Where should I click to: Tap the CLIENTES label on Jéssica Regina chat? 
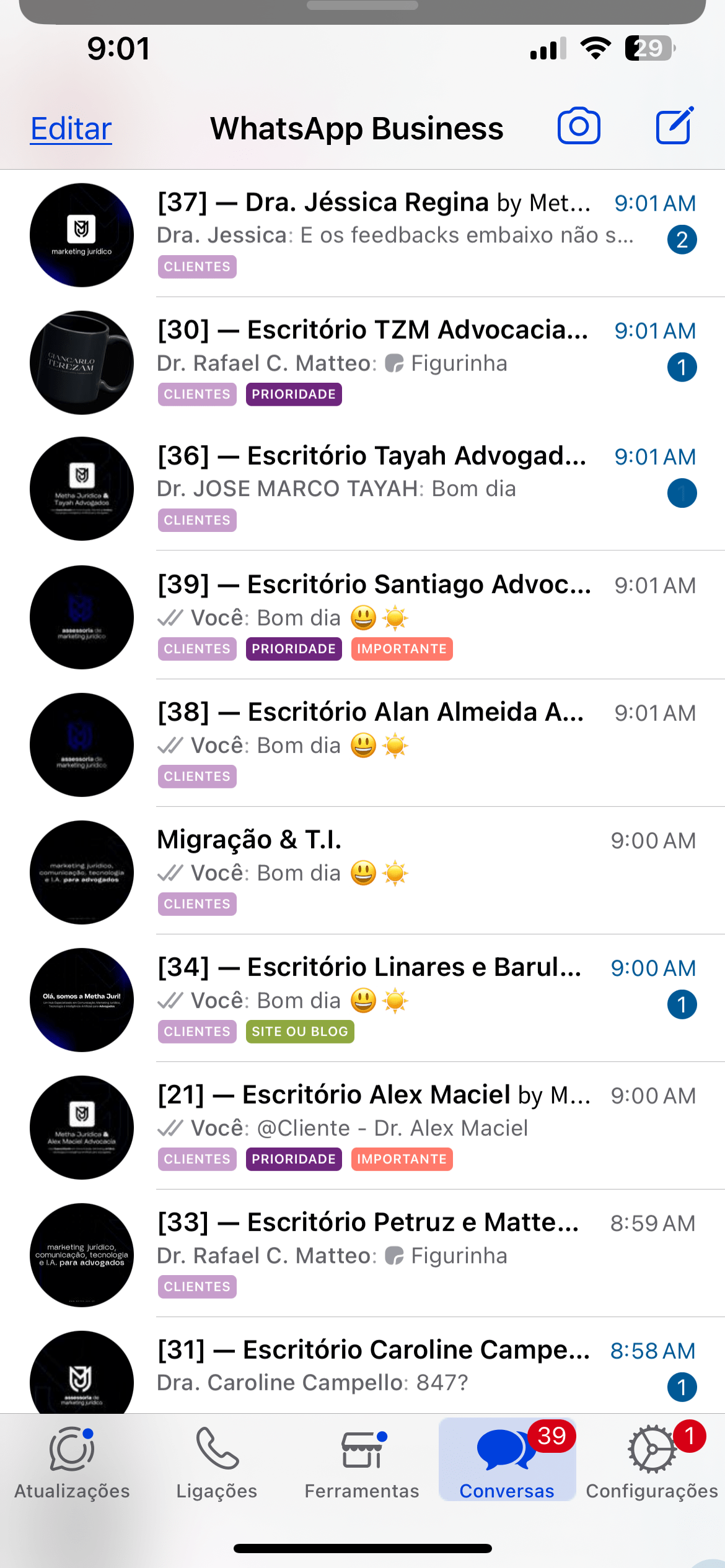tap(196, 267)
